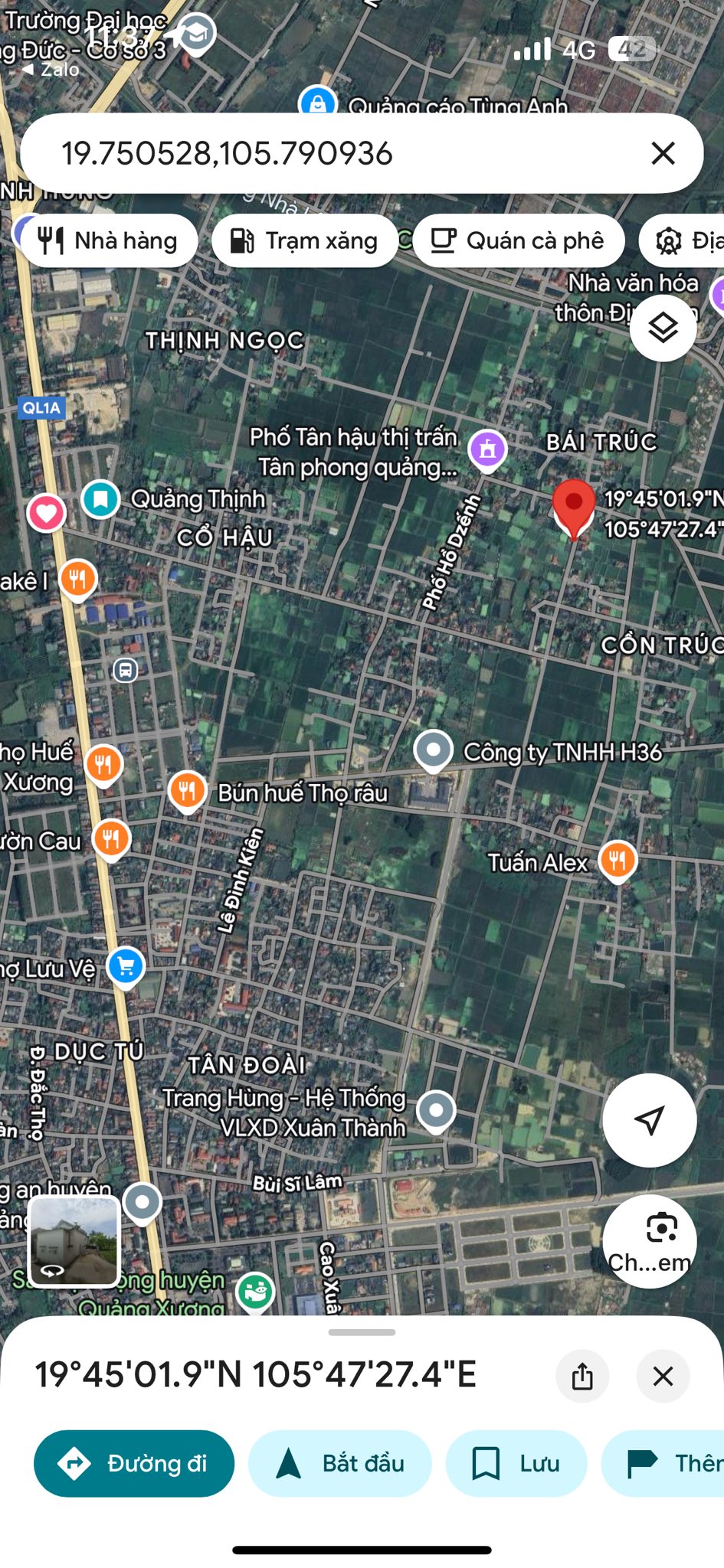Save this location with Lưu
Screen dimensions: 724x1568
[516, 1463]
